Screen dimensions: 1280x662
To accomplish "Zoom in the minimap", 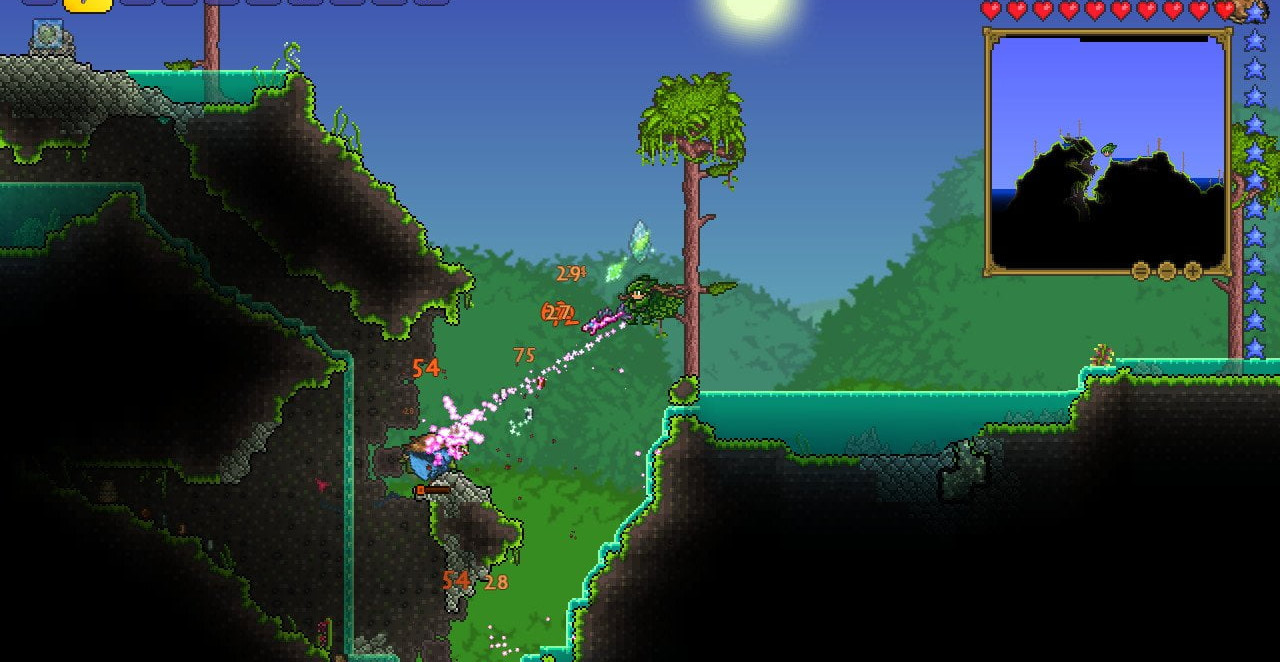I will pos(1193,271).
